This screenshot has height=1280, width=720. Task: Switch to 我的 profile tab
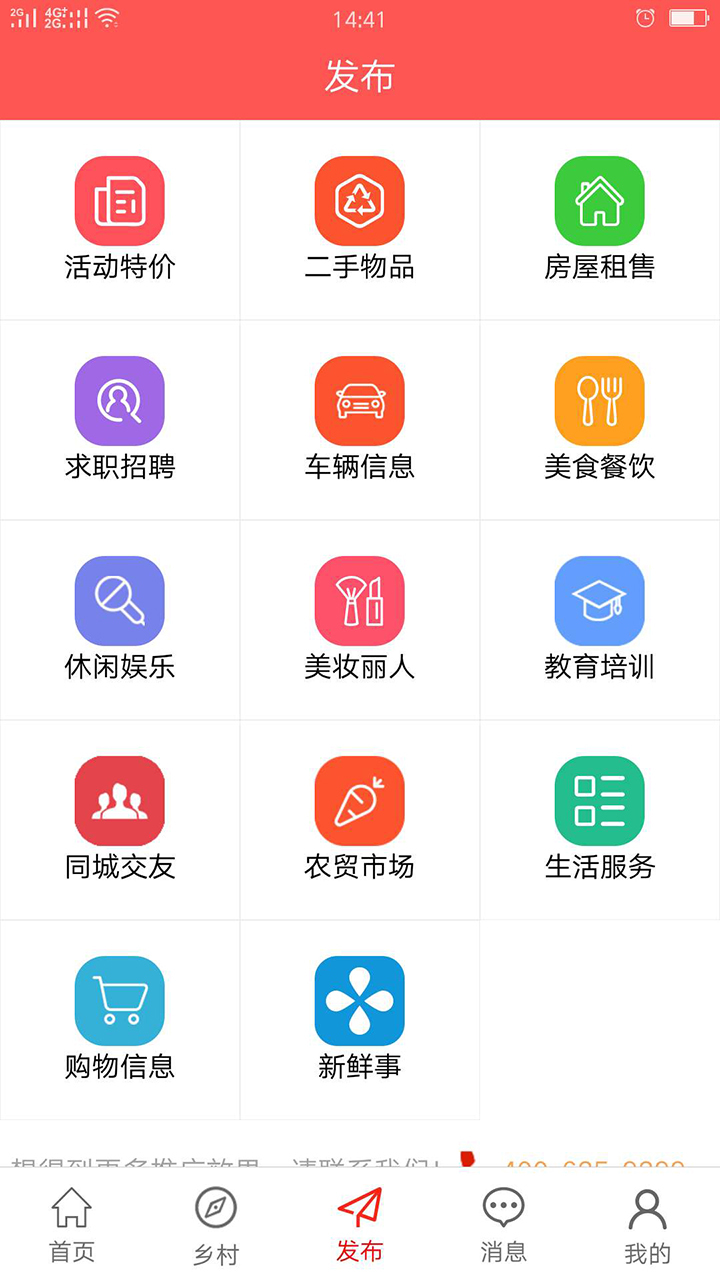point(647,1225)
